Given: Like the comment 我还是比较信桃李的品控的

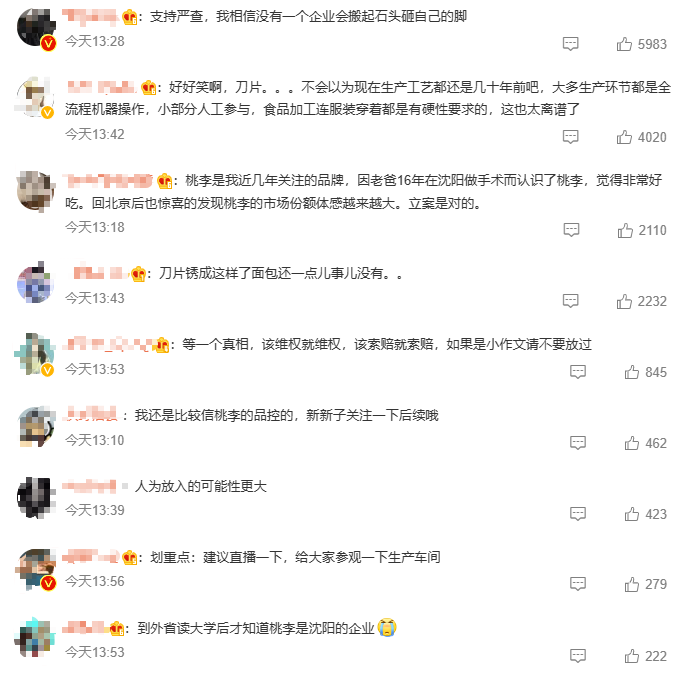Looking at the screenshot, I should (631, 443).
